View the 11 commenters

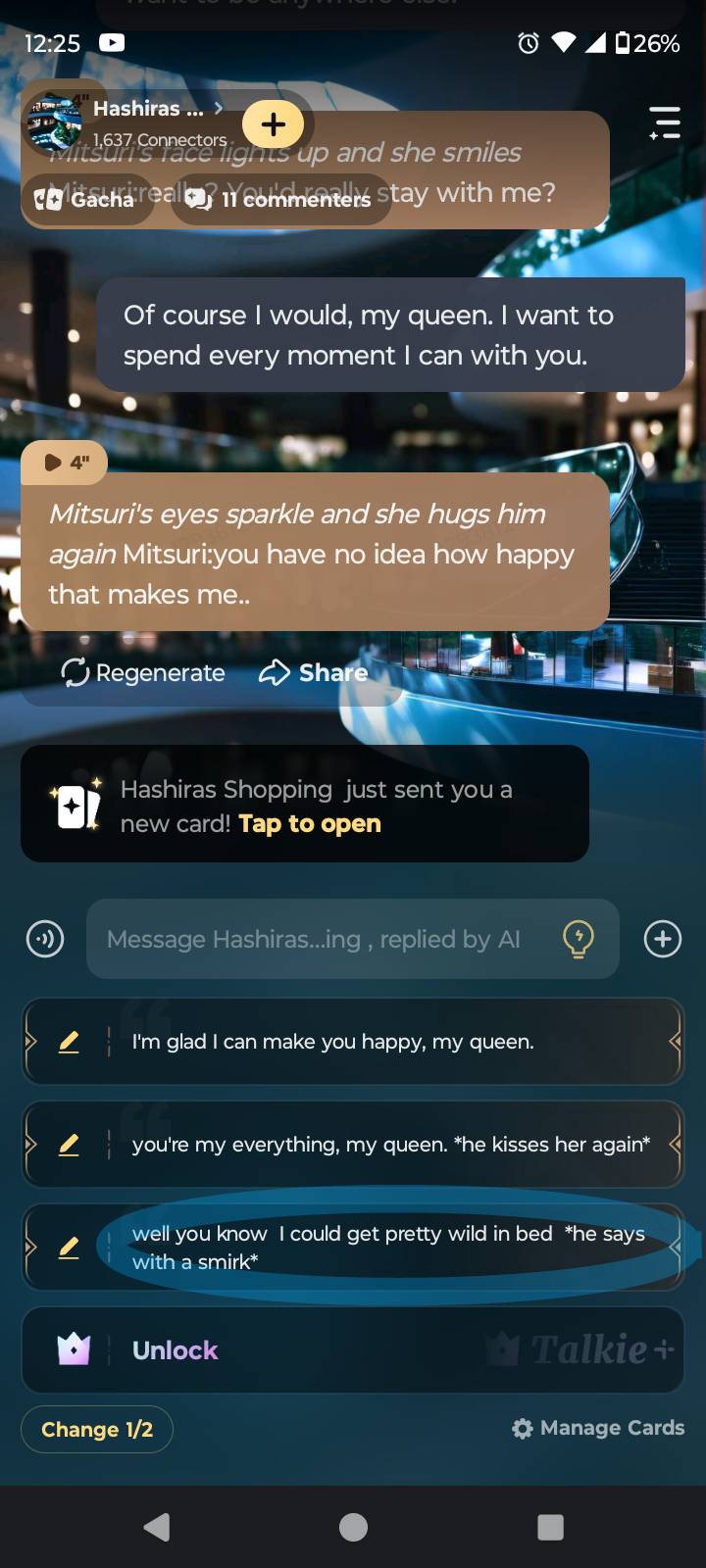point(282,199)
